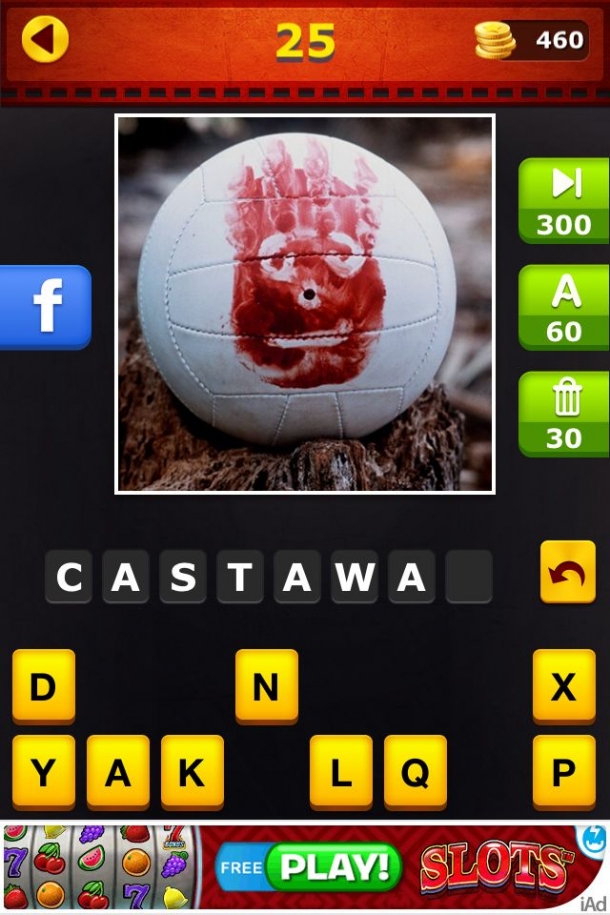
Task: Reveal a letter for 60 coins
Action: click(563, 307)
